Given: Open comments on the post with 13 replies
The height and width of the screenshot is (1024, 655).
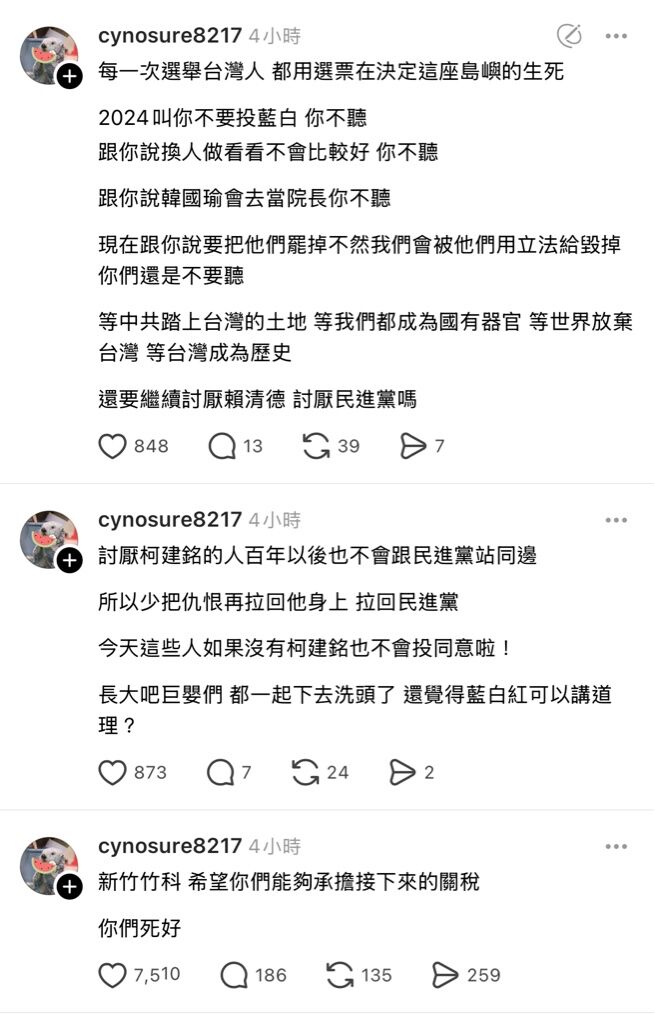Looking at the screenshot, I should [221, 446].
